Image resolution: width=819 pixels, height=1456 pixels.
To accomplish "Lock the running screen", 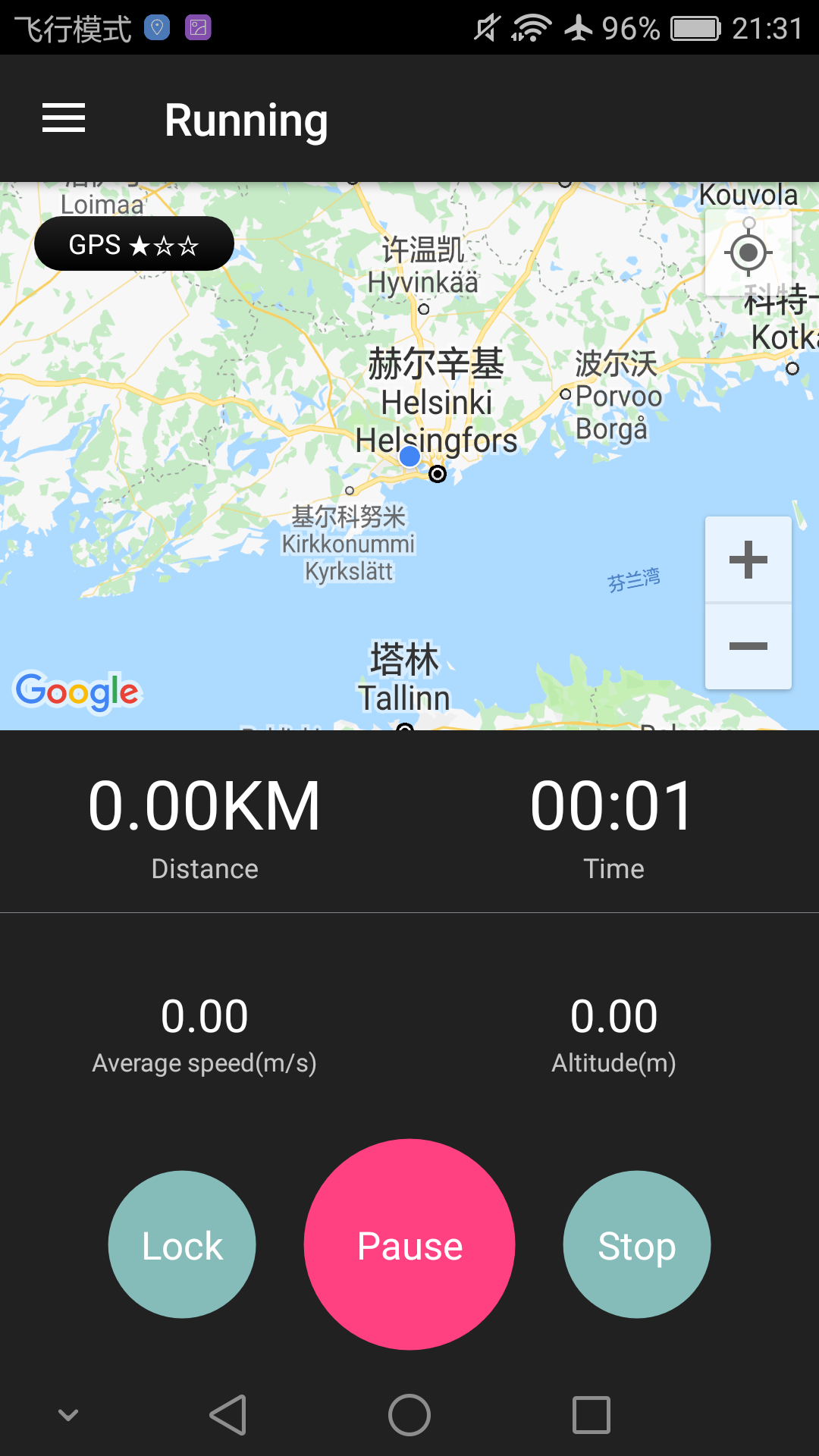I will (182, 1244).
